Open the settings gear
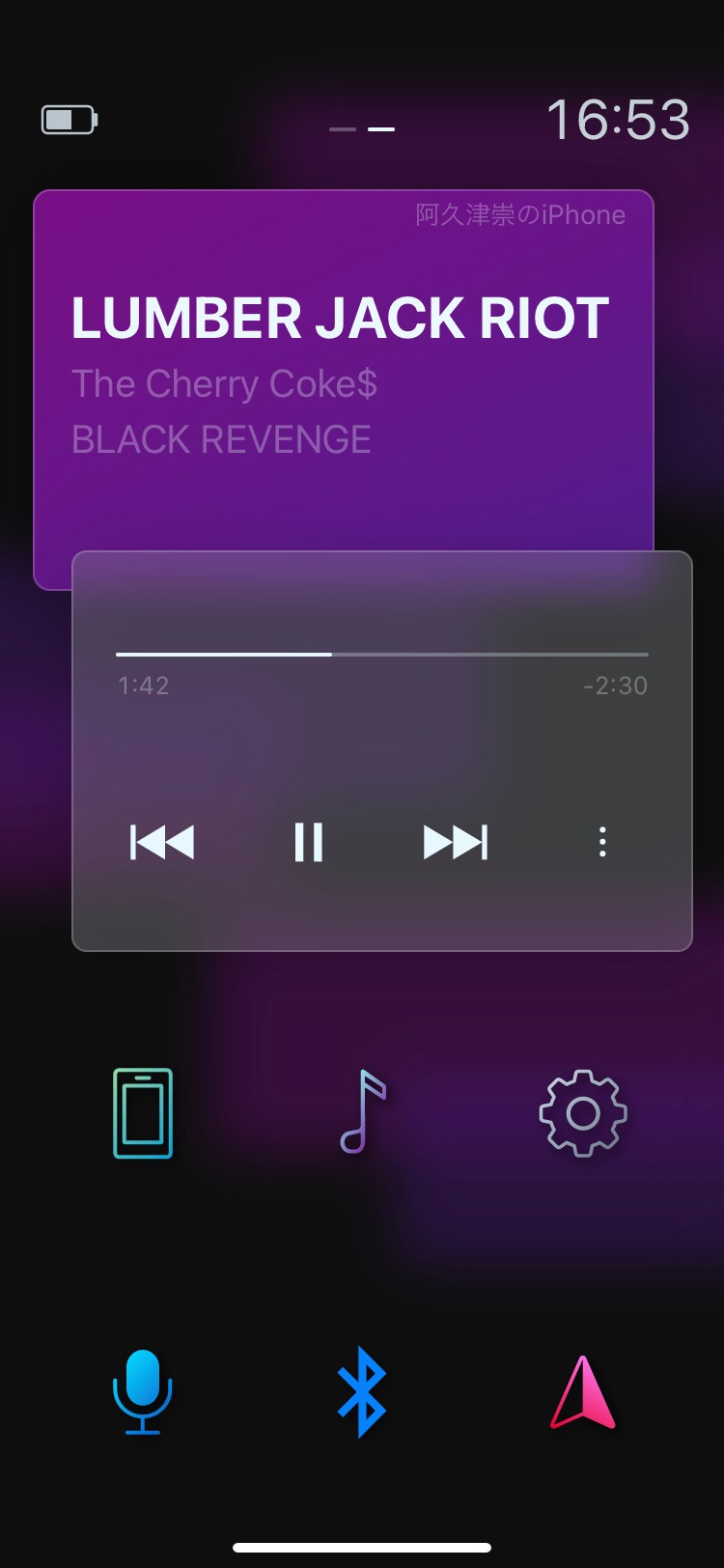 583,1113
